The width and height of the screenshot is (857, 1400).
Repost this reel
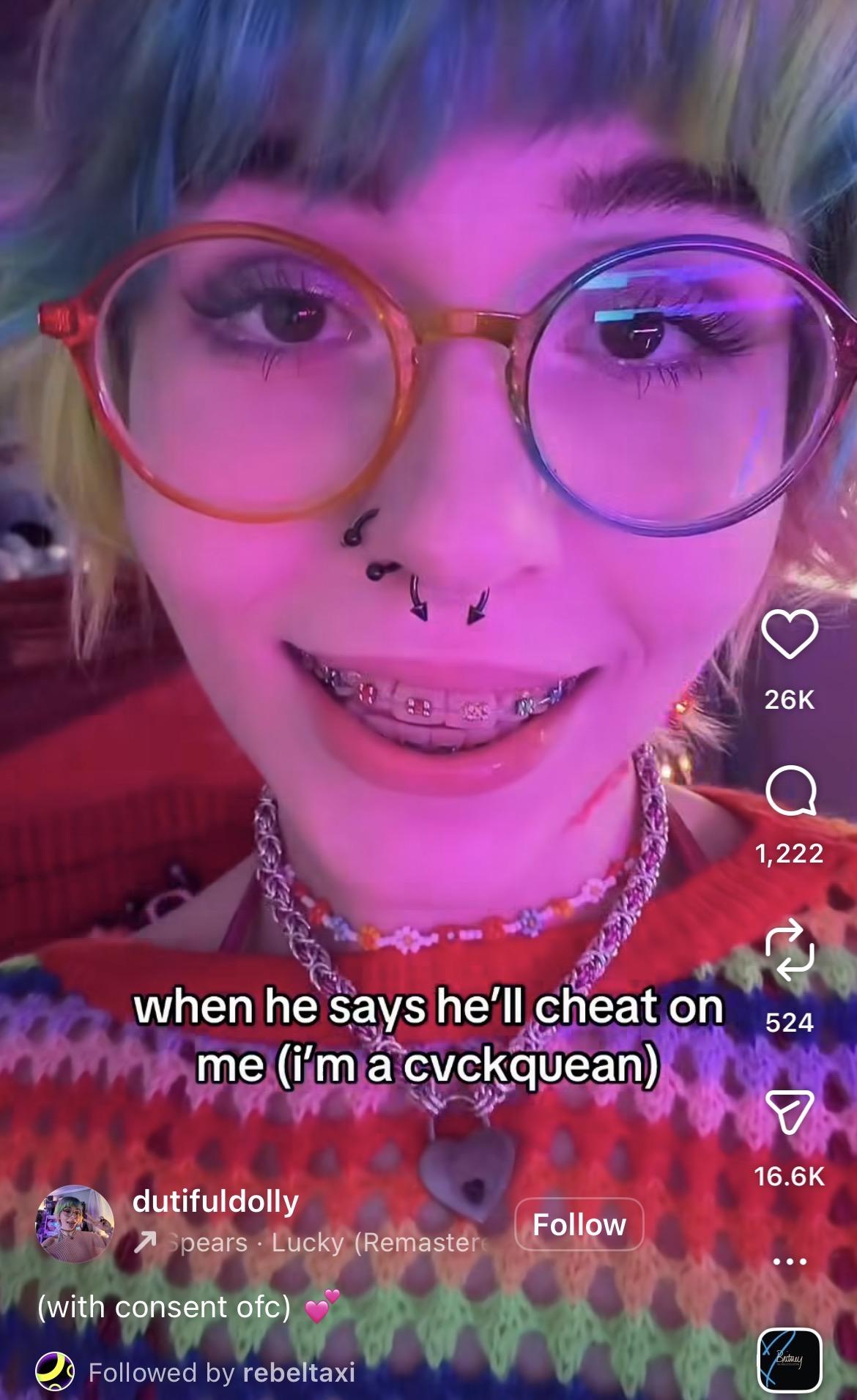pyautogui.click(x=790, y=952)
